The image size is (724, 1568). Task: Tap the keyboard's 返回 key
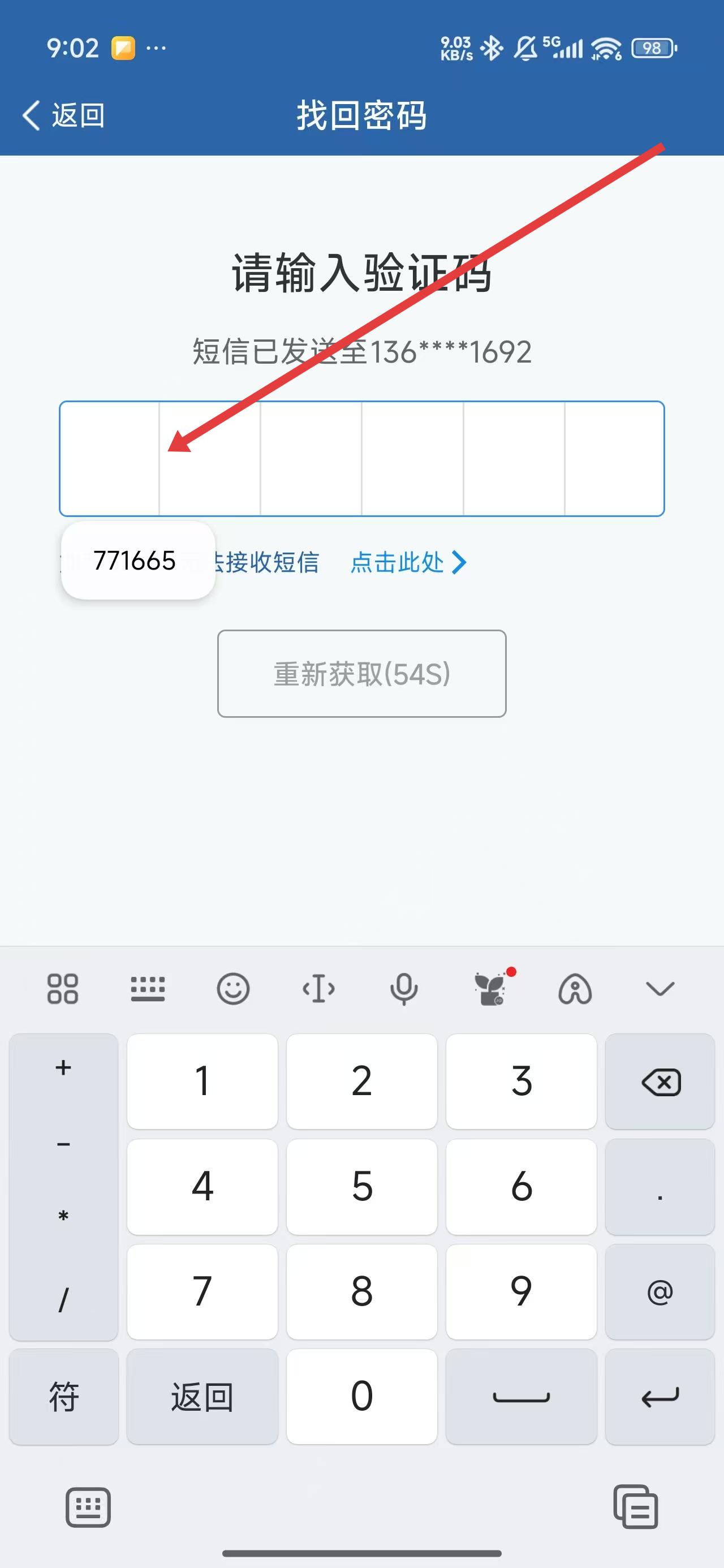[202, 1395]
